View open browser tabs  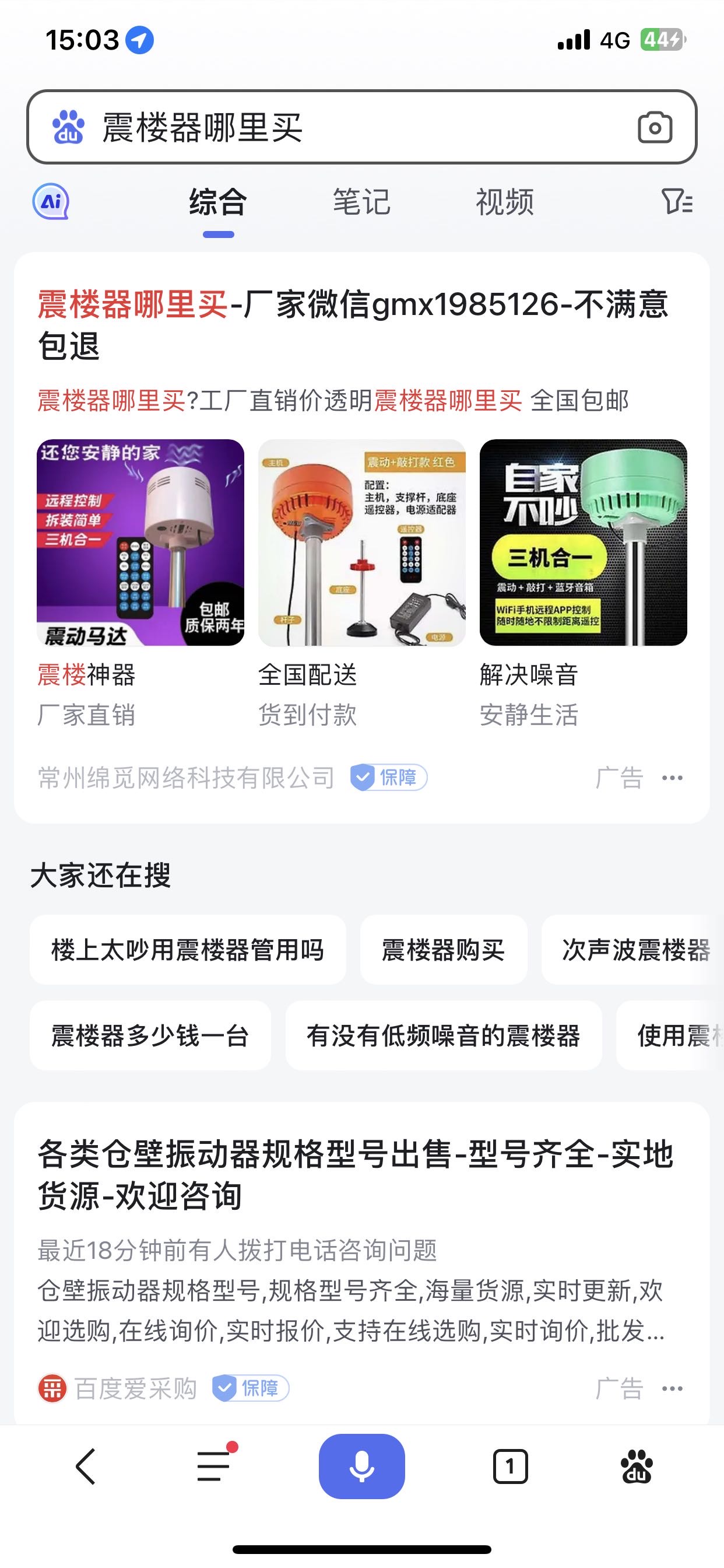click(x=510, y=1466)
